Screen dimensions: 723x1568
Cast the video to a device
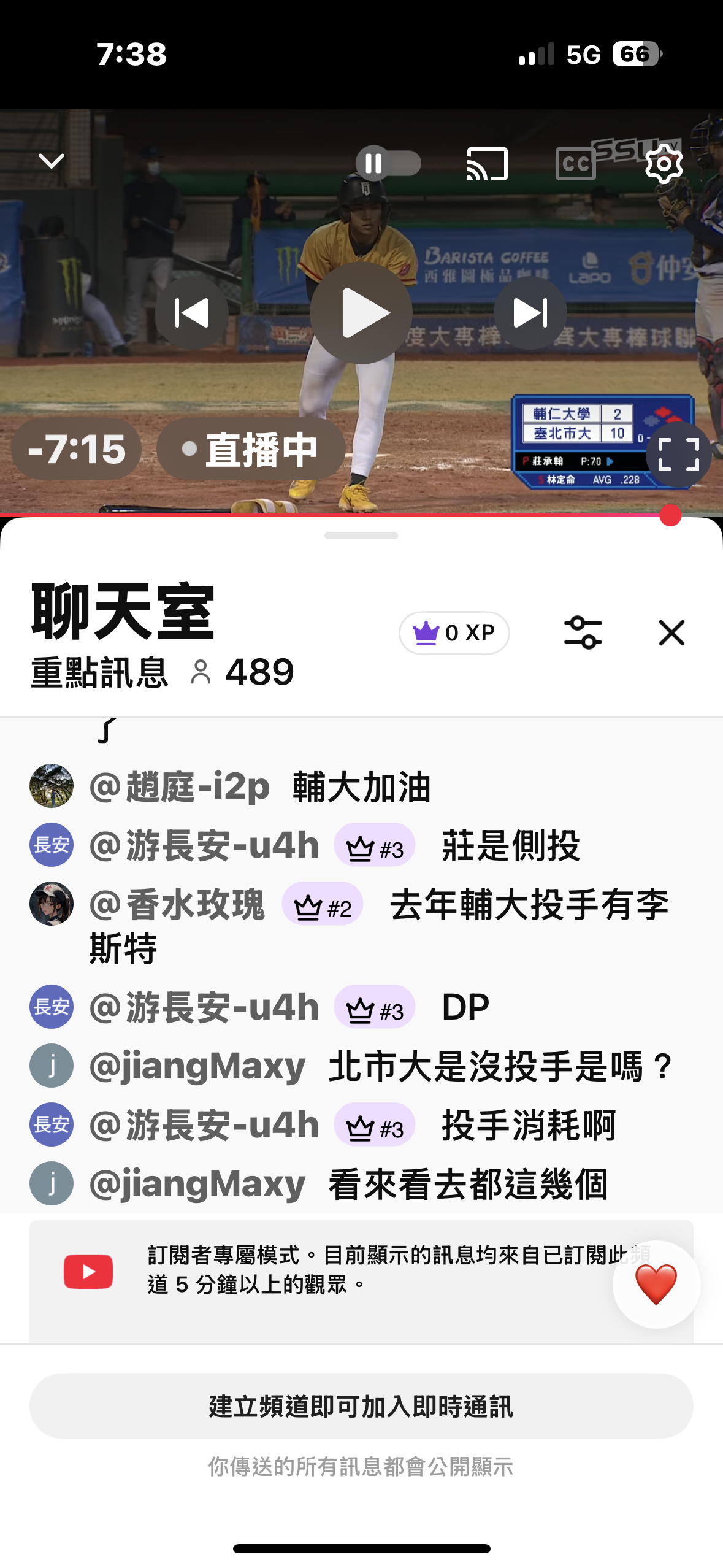(x=487, y=164)
